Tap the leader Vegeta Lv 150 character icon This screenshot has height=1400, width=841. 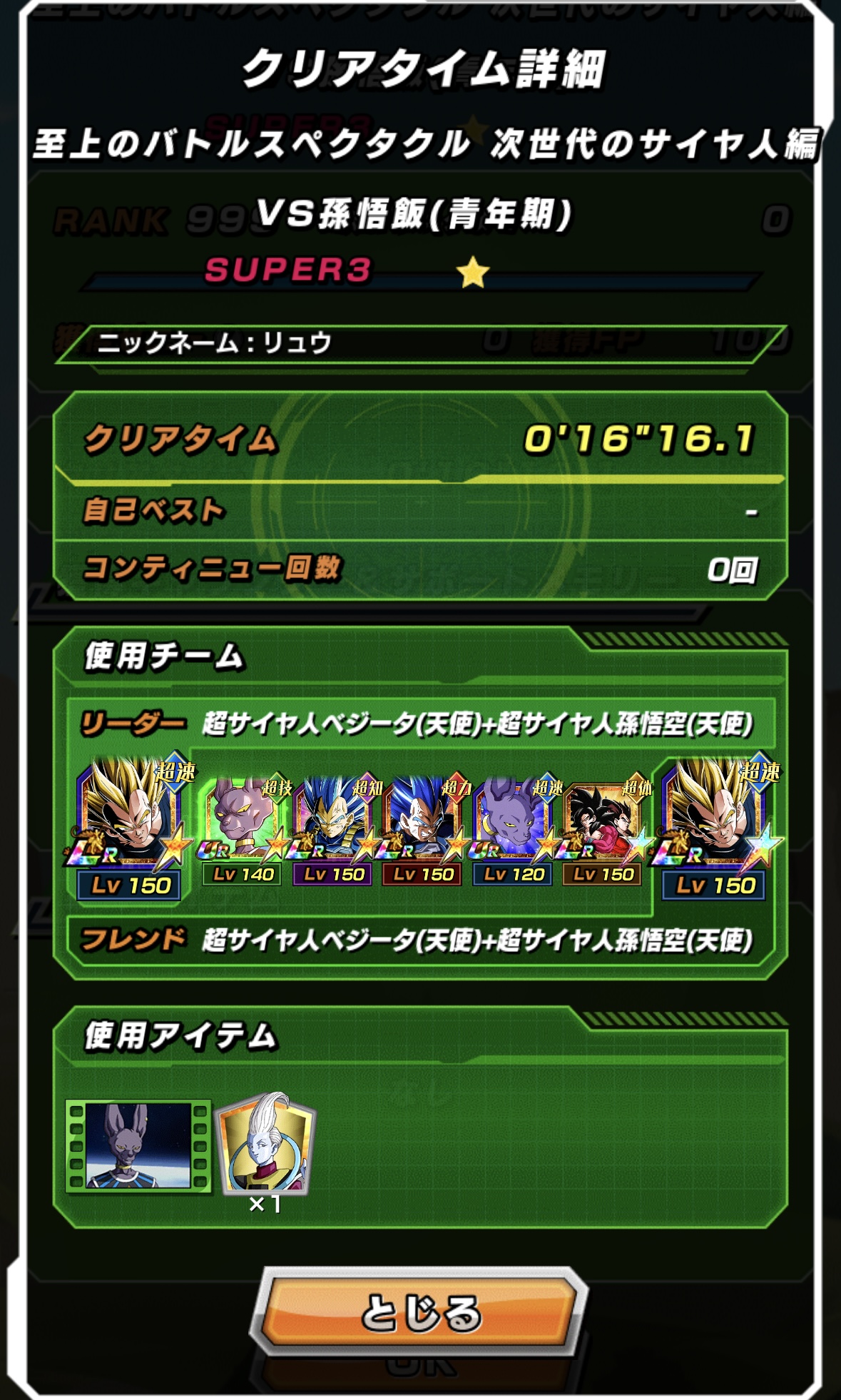point(129,828)
